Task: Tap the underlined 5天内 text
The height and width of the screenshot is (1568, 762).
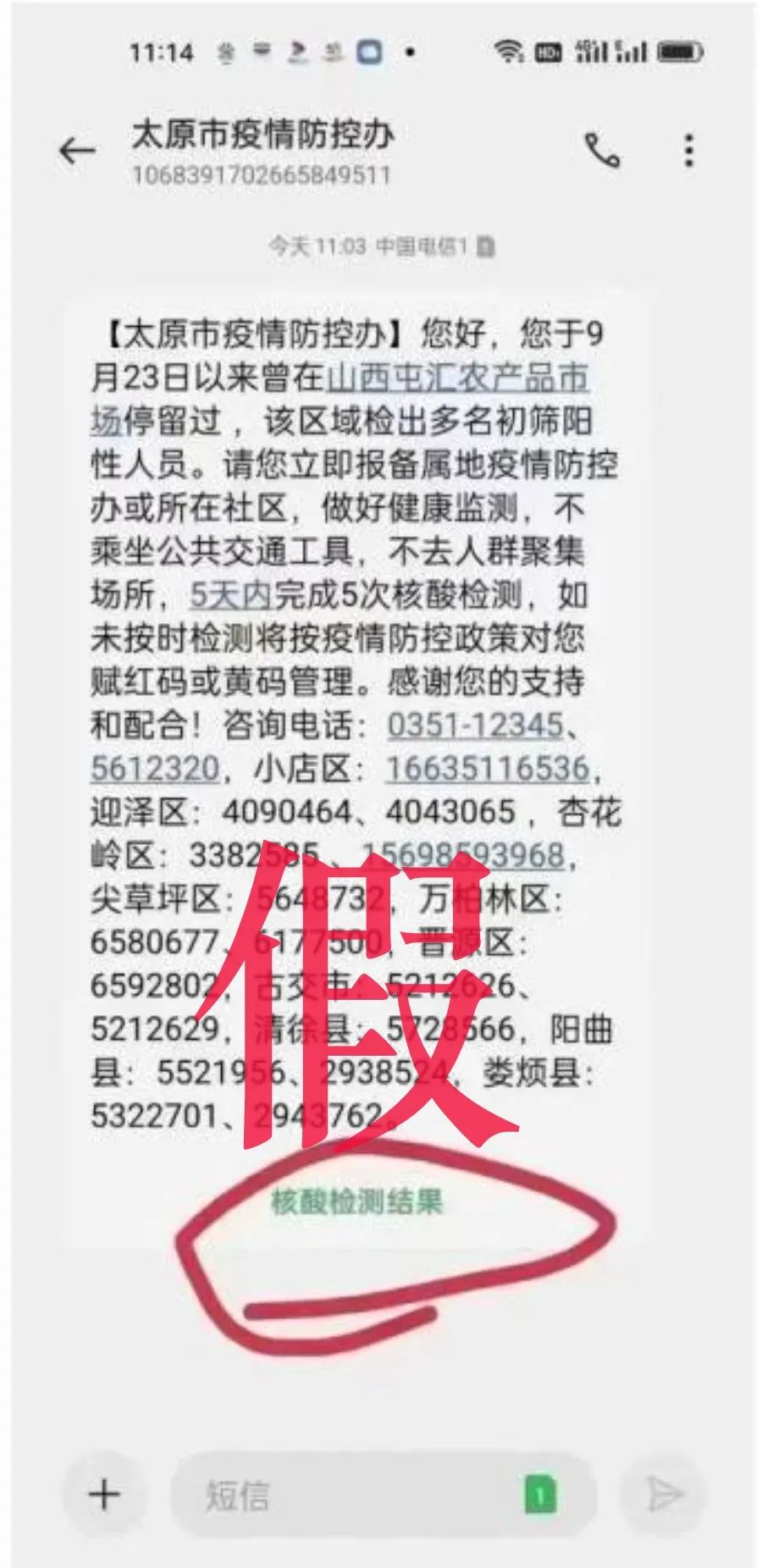Action: pyautogui.click(x=230, y=595)
